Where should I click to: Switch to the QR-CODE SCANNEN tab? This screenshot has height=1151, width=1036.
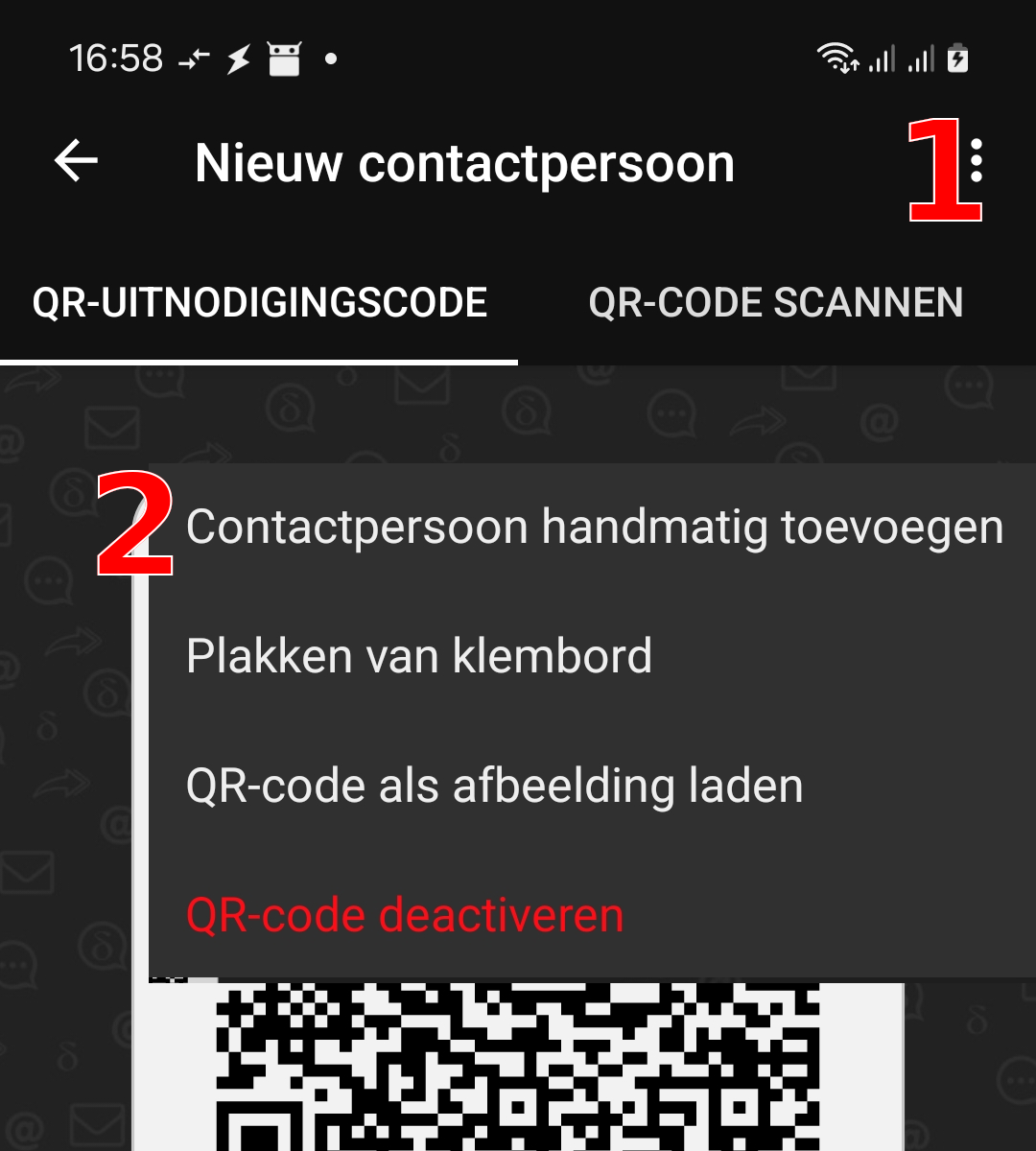tap(775, 303)
